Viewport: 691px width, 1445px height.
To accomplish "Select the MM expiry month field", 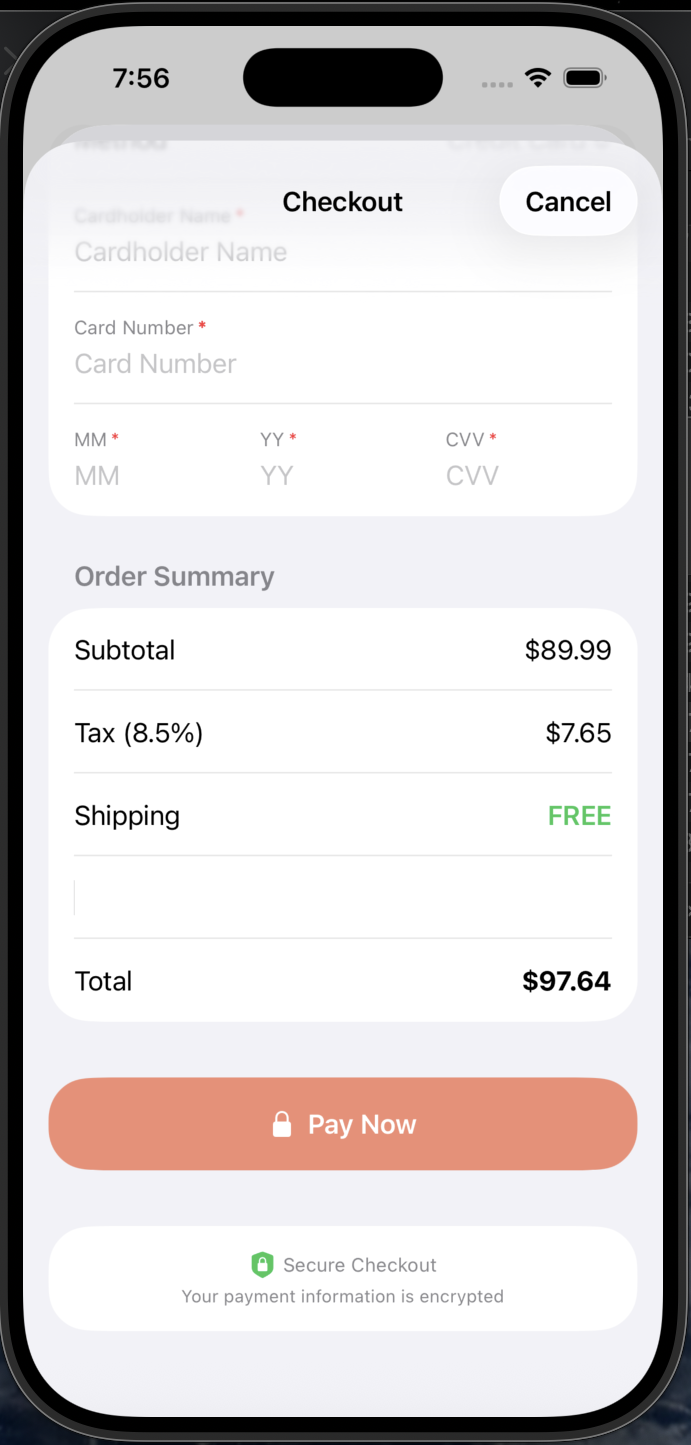I will point(150,476).
